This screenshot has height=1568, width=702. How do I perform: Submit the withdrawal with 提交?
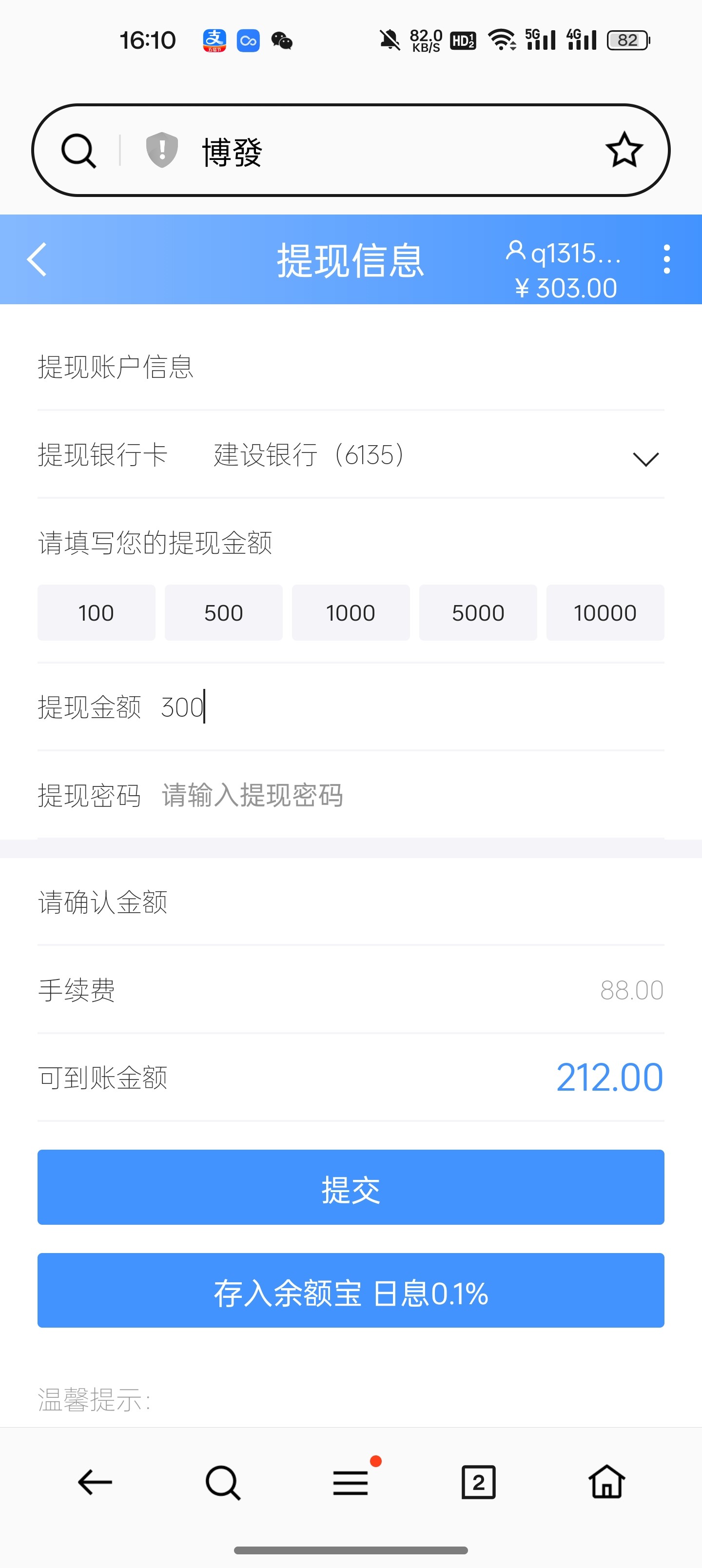tap(351, 1187)
